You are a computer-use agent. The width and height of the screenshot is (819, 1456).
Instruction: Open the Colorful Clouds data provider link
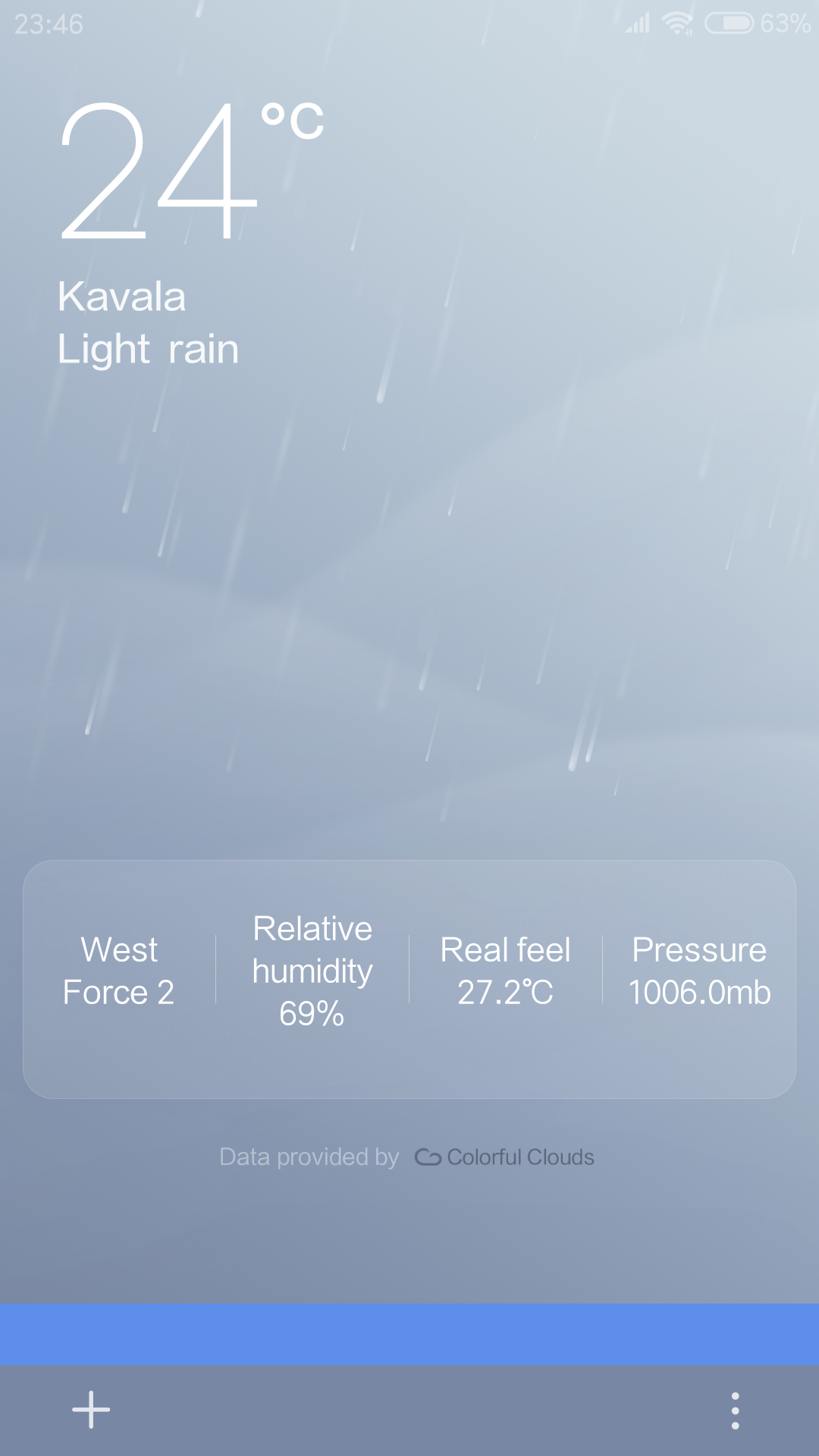click(x=504, y=1157)
